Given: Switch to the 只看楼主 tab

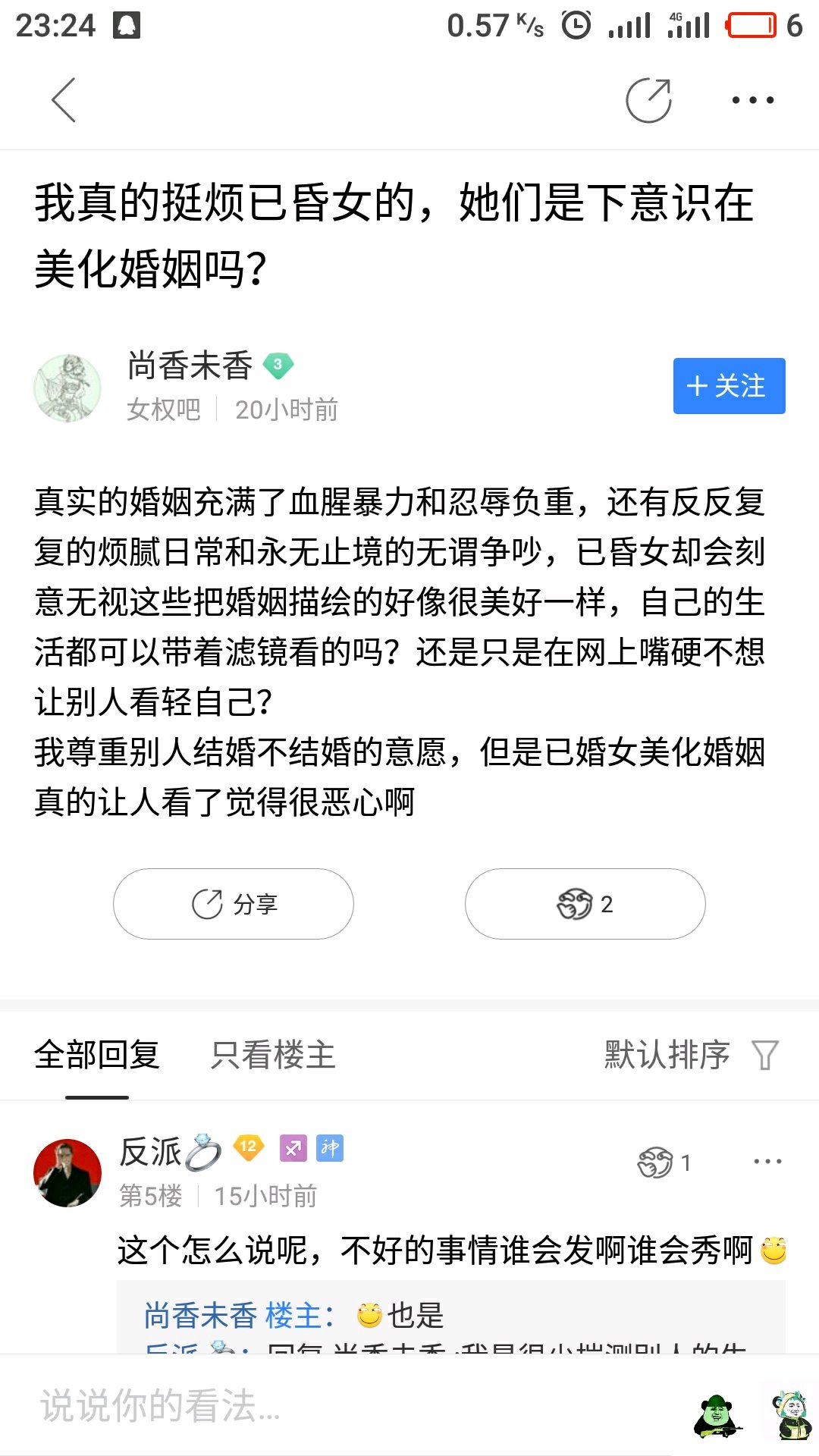Looking at the screenshot, I should [x=273, y=1055].
